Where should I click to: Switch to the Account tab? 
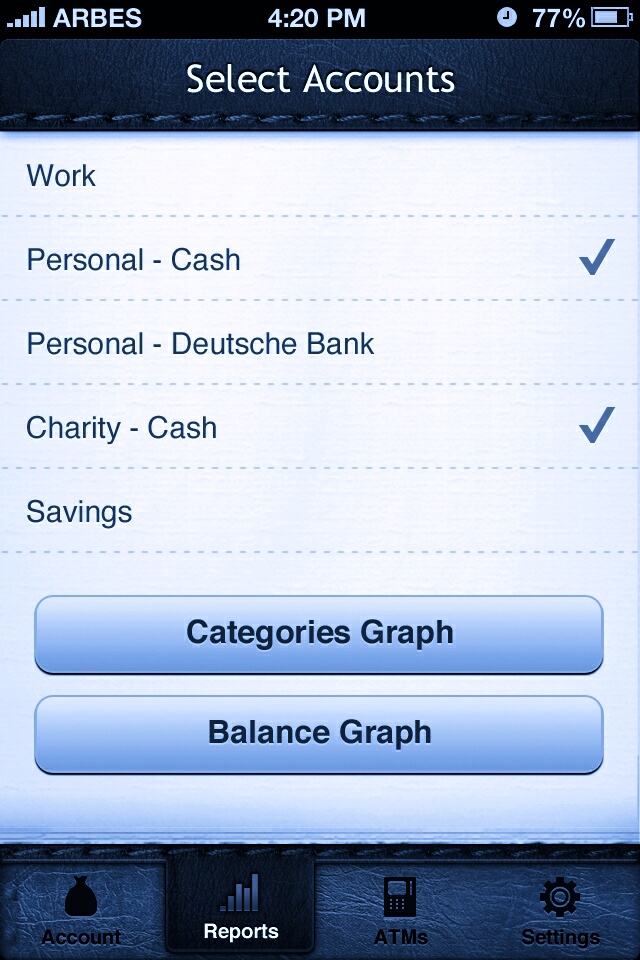(x=81, y=909)
